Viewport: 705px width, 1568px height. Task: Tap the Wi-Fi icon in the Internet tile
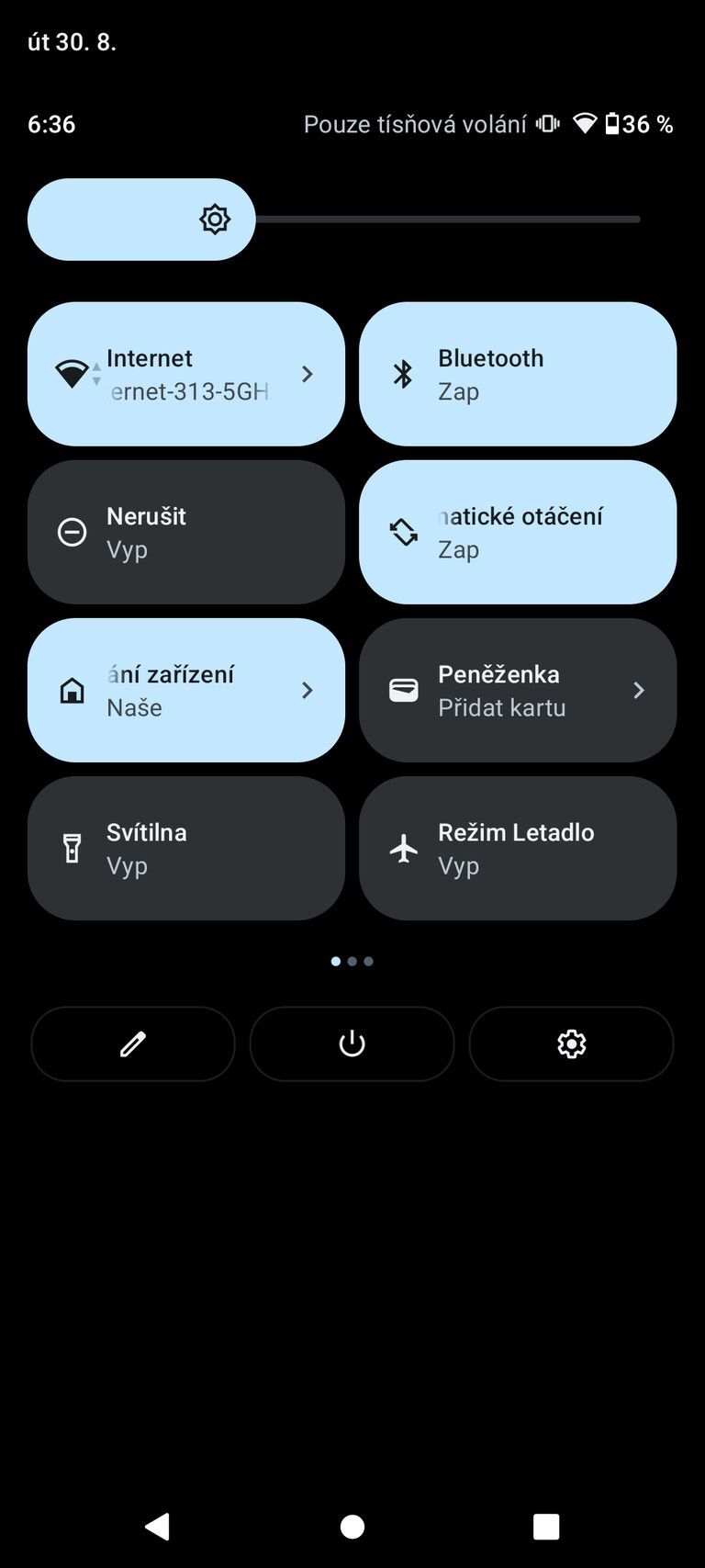[70, 373]
